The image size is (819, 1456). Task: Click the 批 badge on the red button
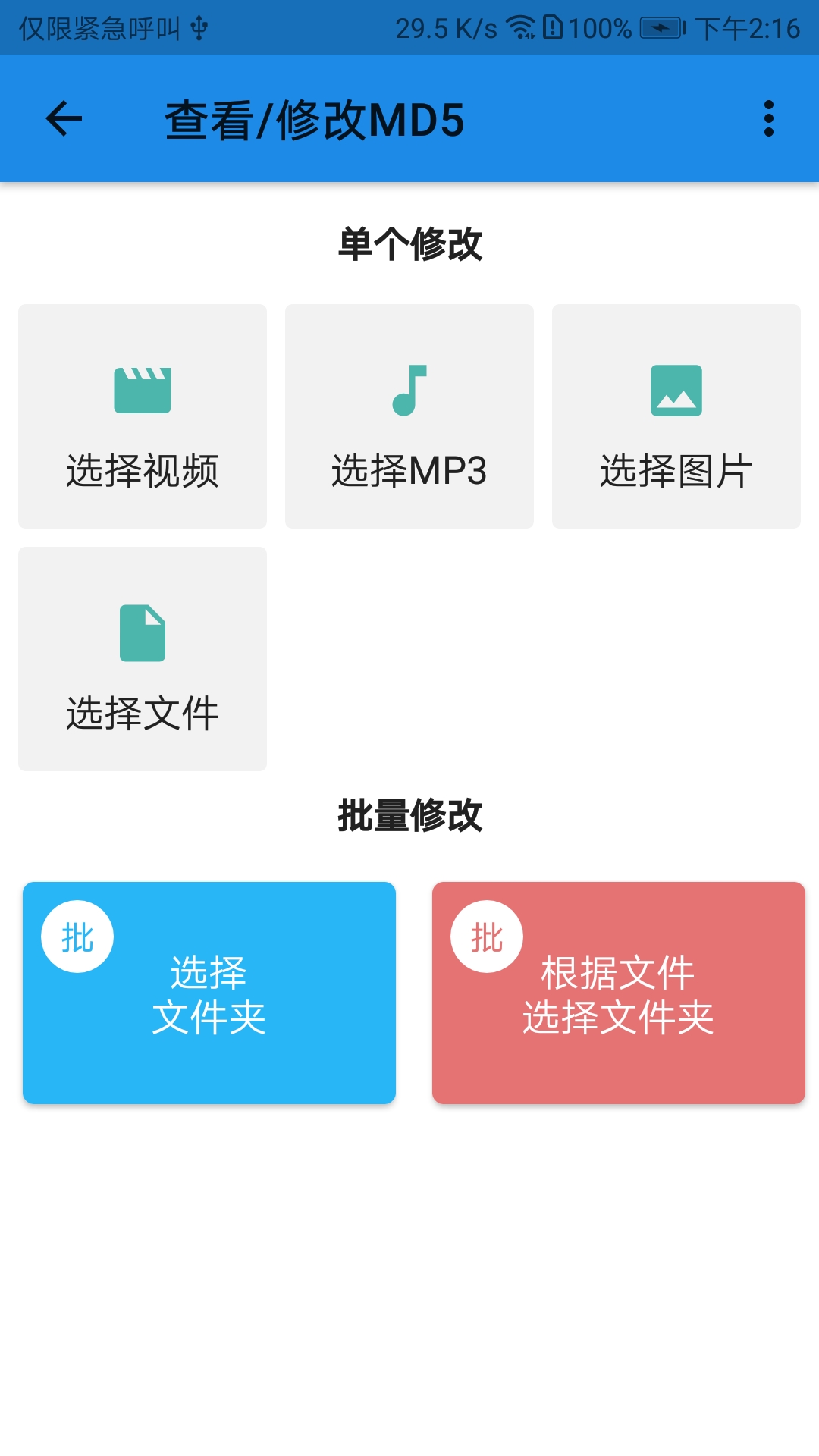[486, 936]
